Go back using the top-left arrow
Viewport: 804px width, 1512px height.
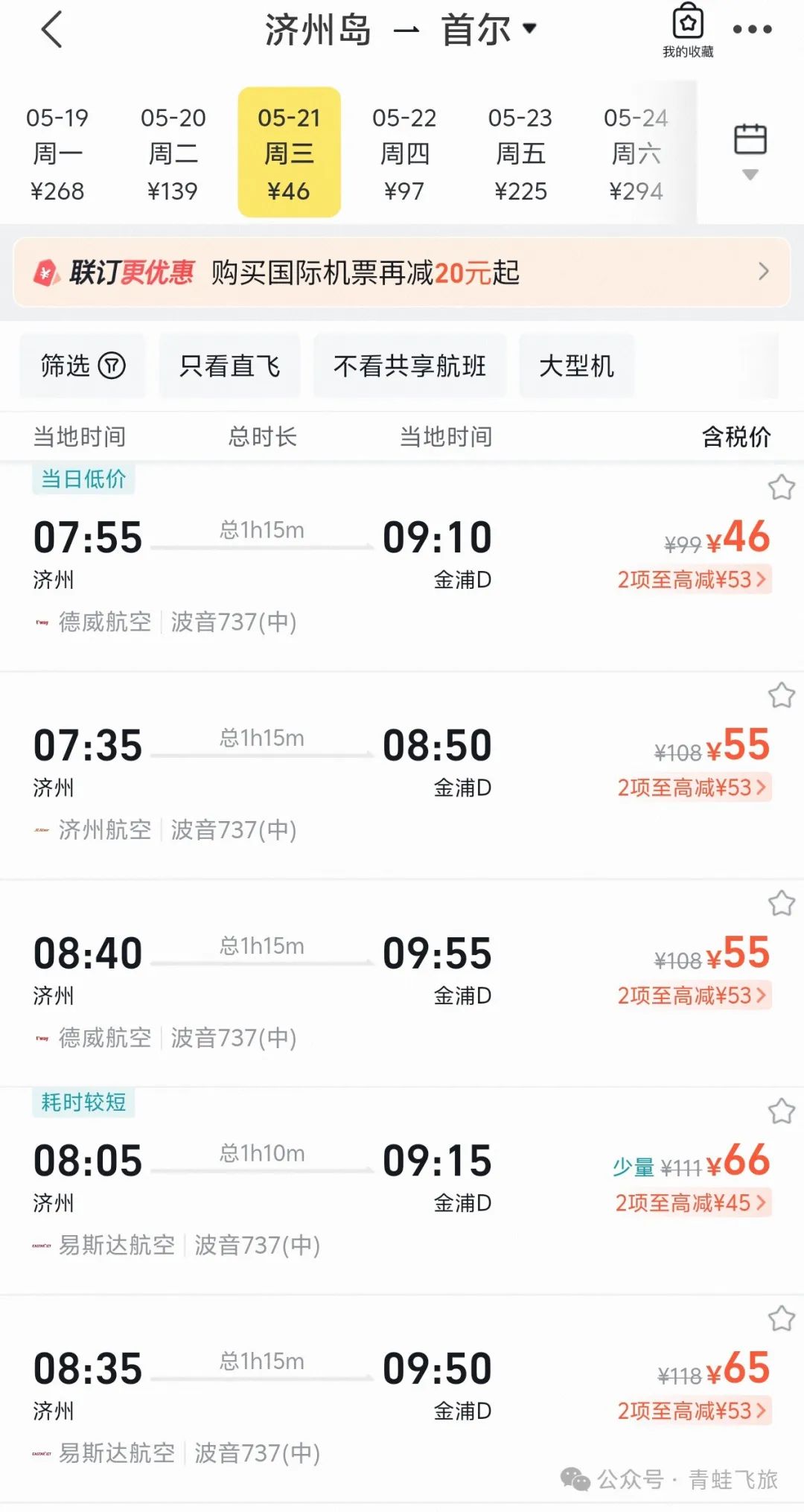click(52, 30)
